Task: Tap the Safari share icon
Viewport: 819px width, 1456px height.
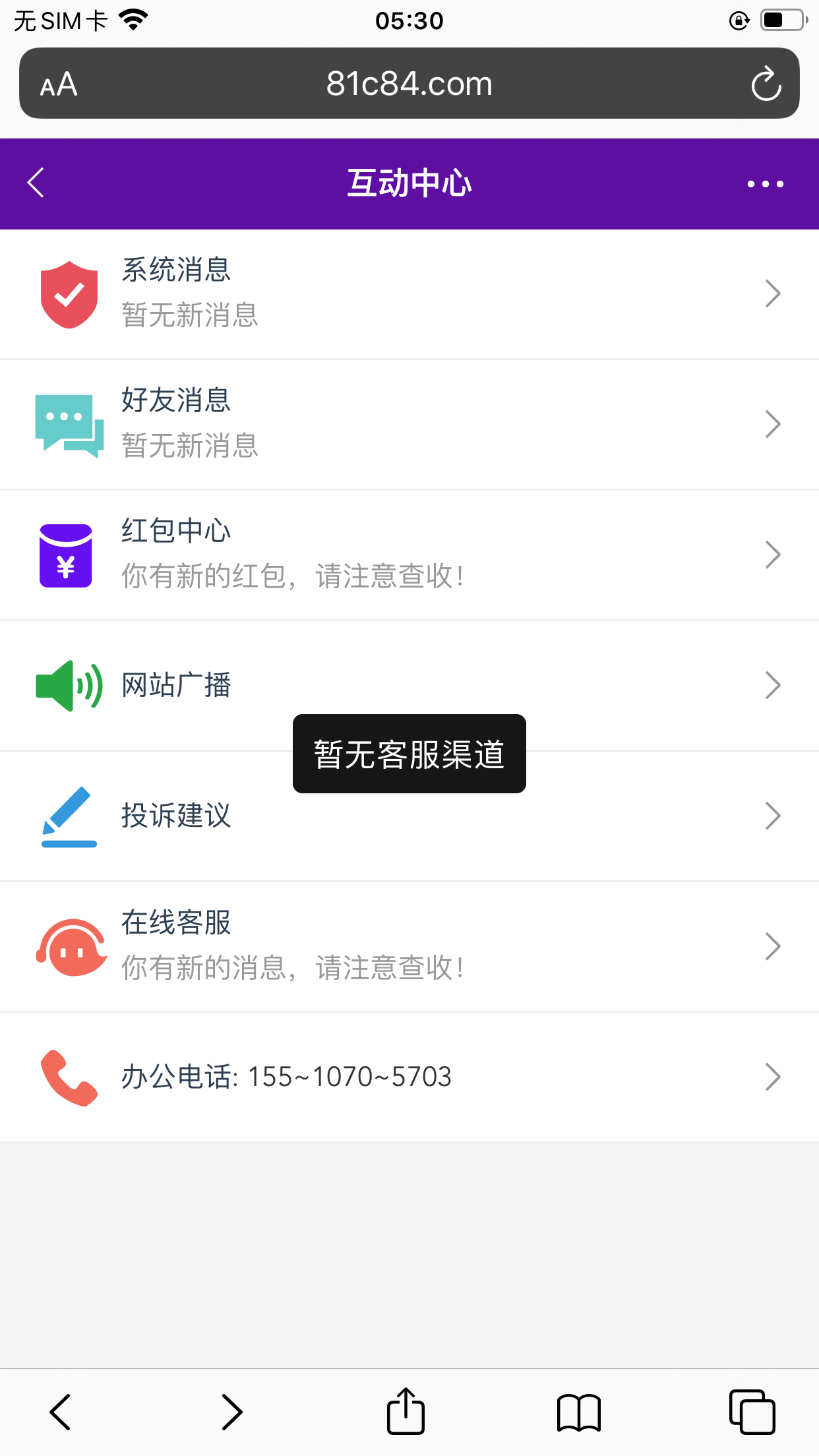Action: [x=406, y=1411]
